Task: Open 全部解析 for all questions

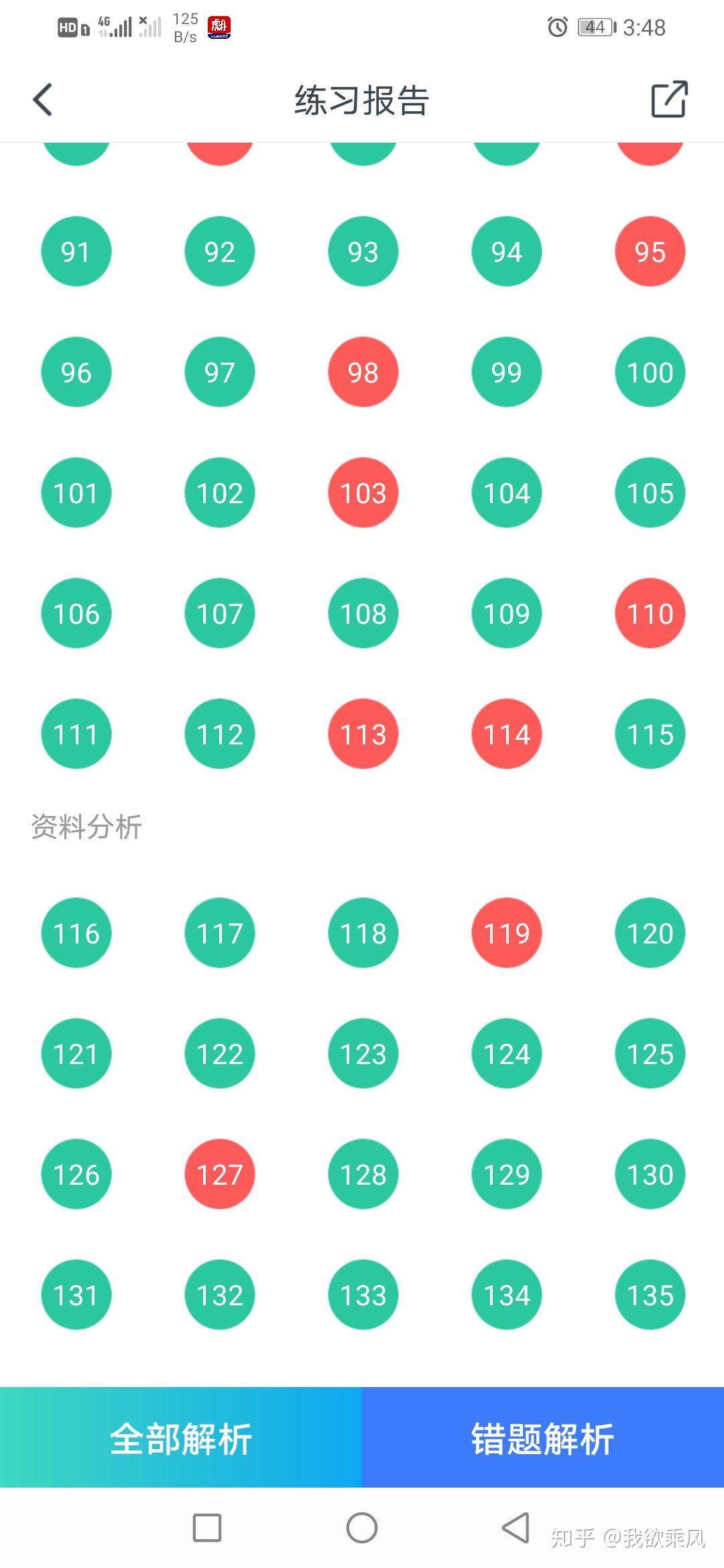Action: point(181,1438)
